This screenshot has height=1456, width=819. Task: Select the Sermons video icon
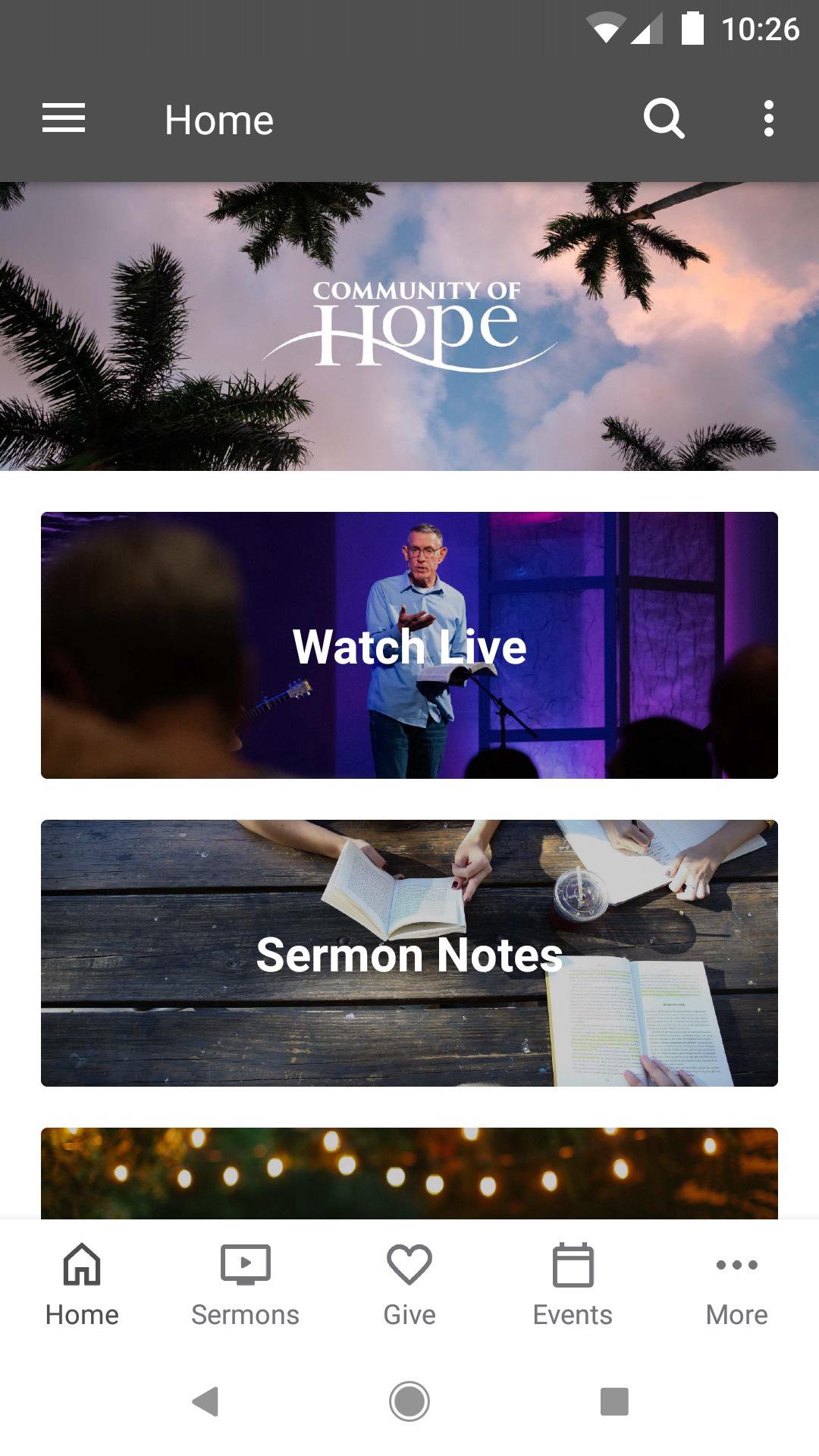[x=245, y=1265]
